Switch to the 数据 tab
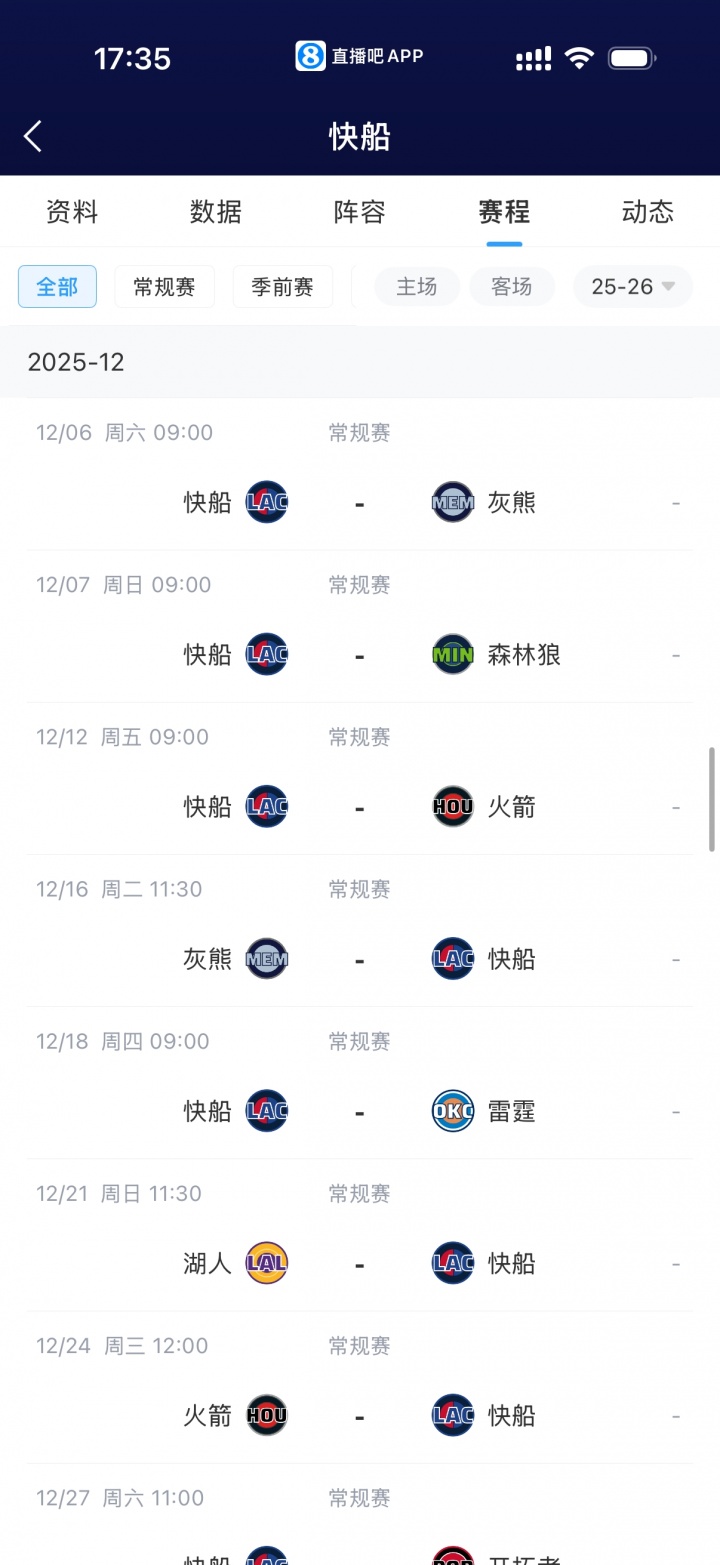 coord(215,212)
